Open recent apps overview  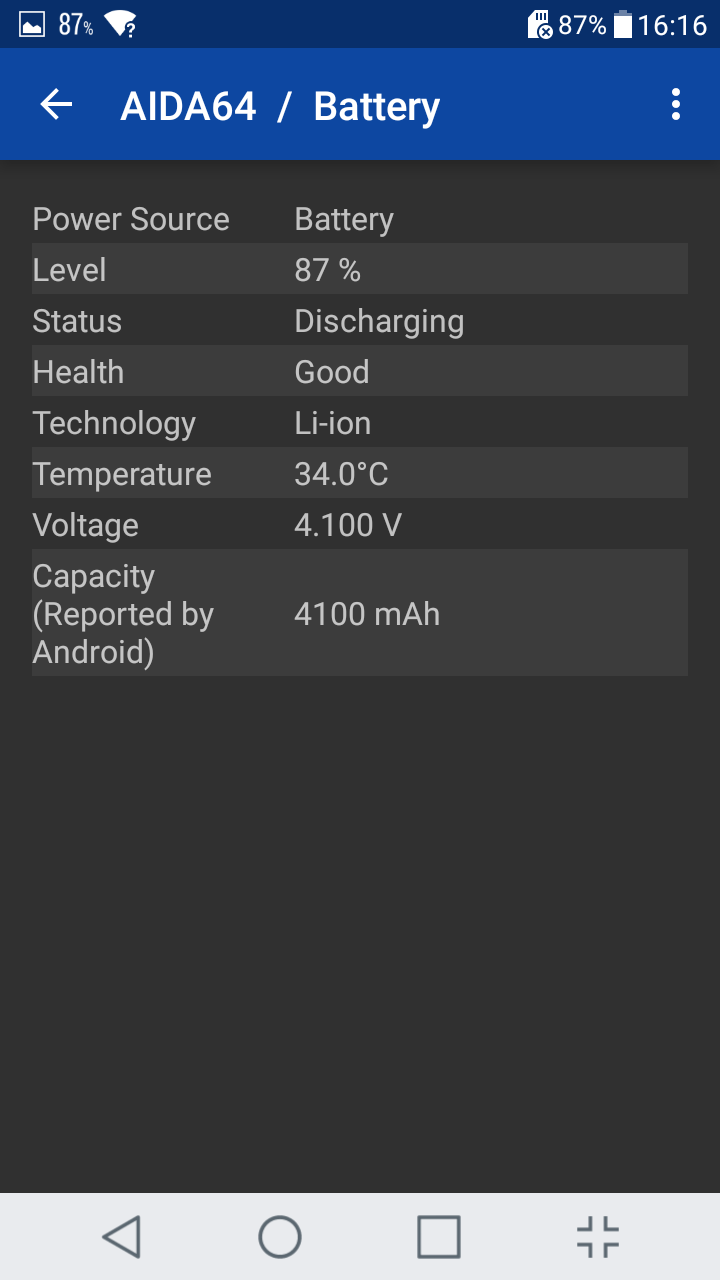439,1237
